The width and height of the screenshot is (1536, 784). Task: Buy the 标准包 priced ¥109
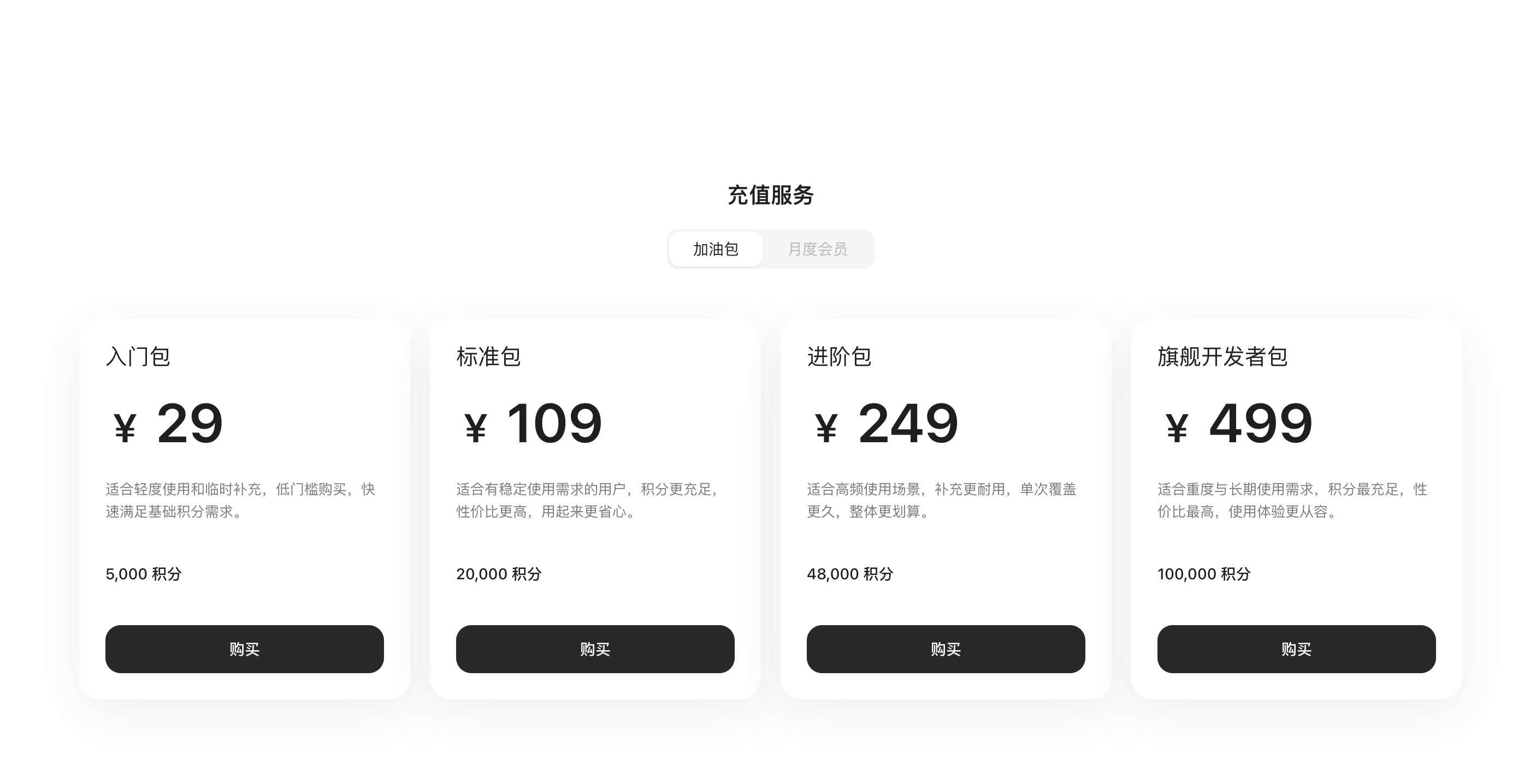pyautogui.click(x=595, y=649)
